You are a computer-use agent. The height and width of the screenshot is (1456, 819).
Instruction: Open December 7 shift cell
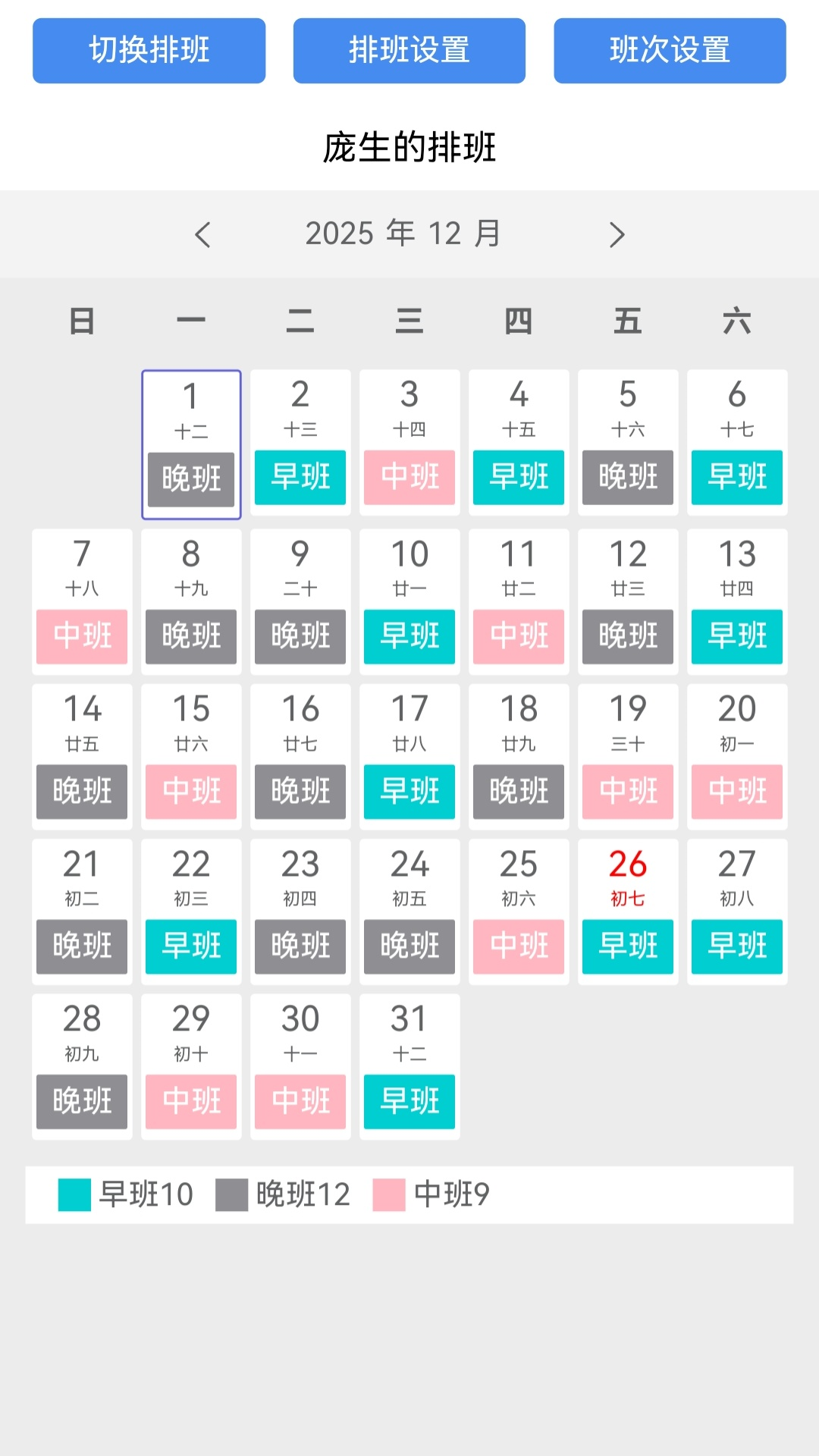pos(82,601)
